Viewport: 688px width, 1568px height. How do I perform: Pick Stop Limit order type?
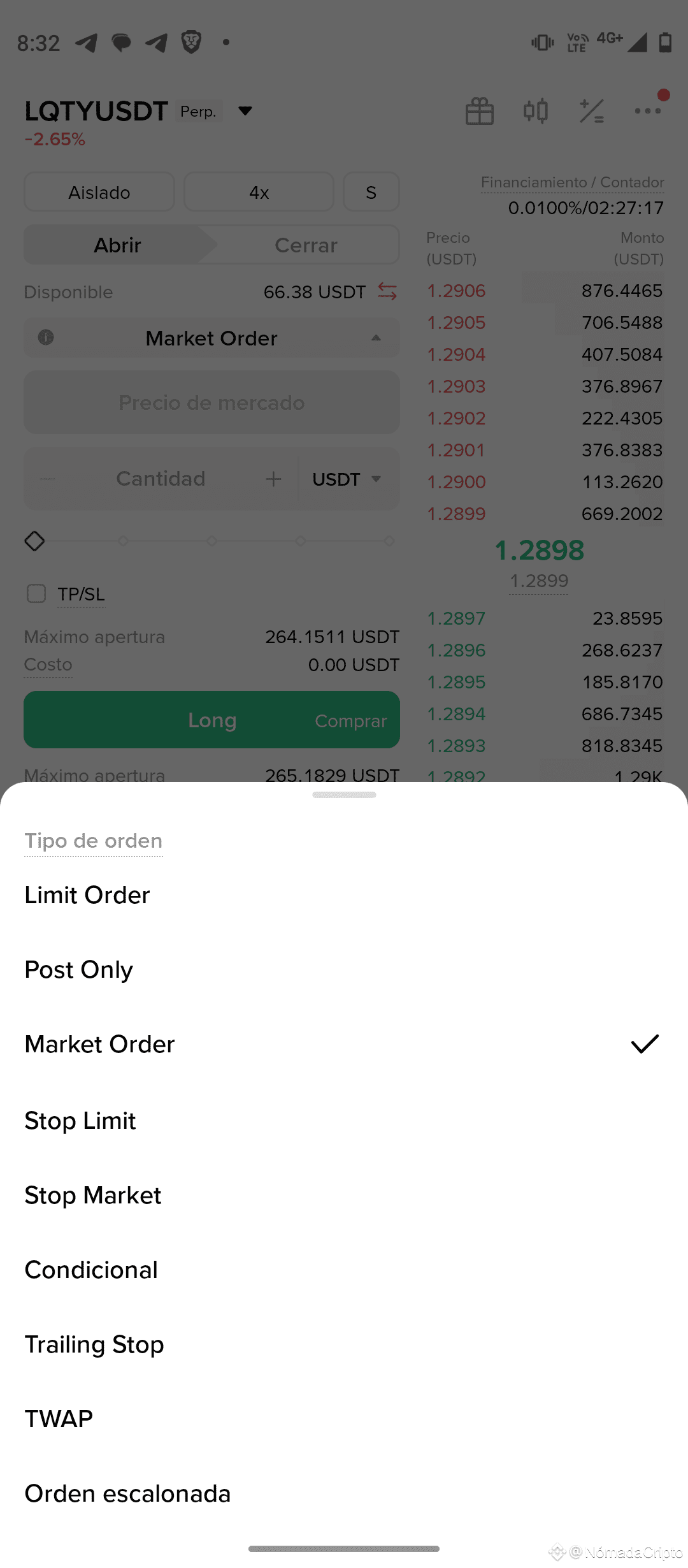tap(344, 1121)
